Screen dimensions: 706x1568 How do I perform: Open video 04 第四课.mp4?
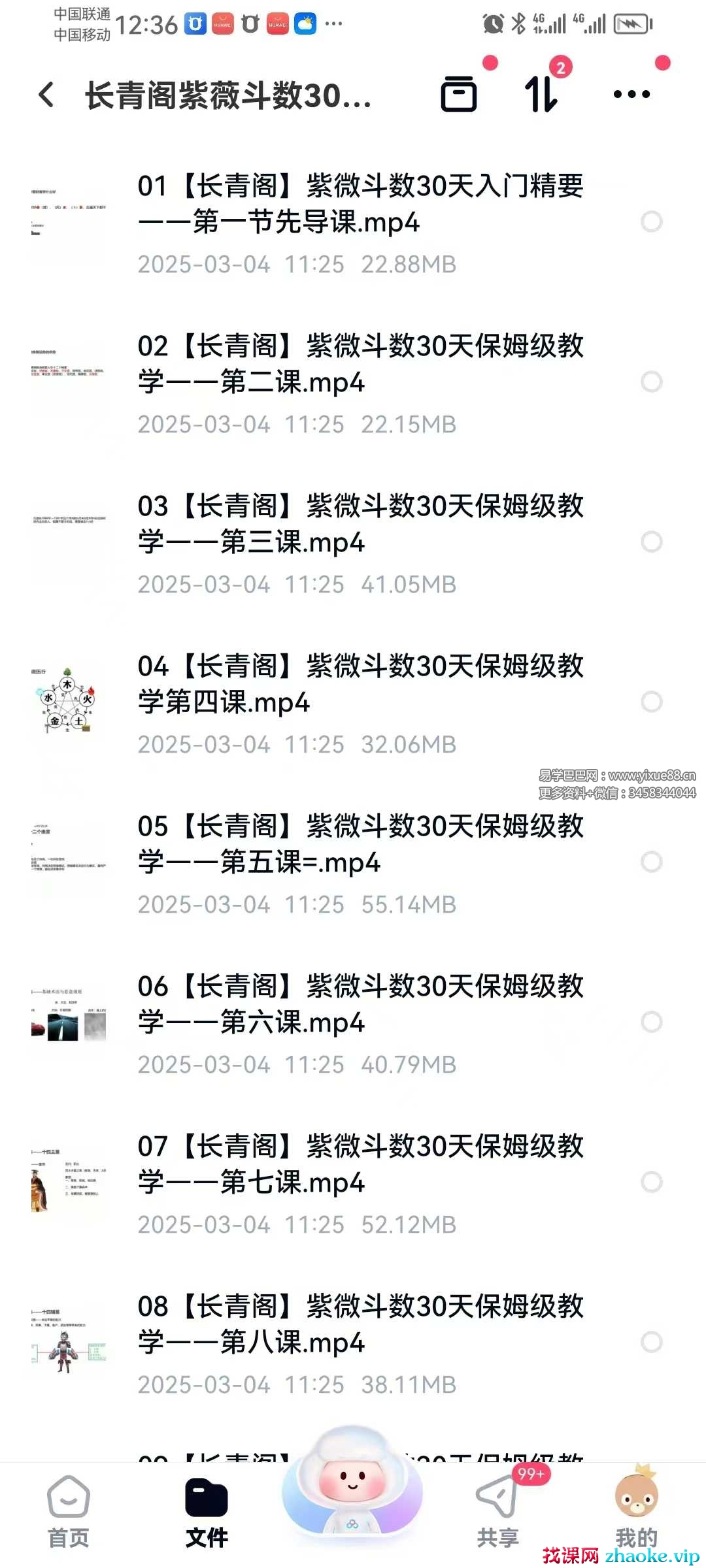360,684
